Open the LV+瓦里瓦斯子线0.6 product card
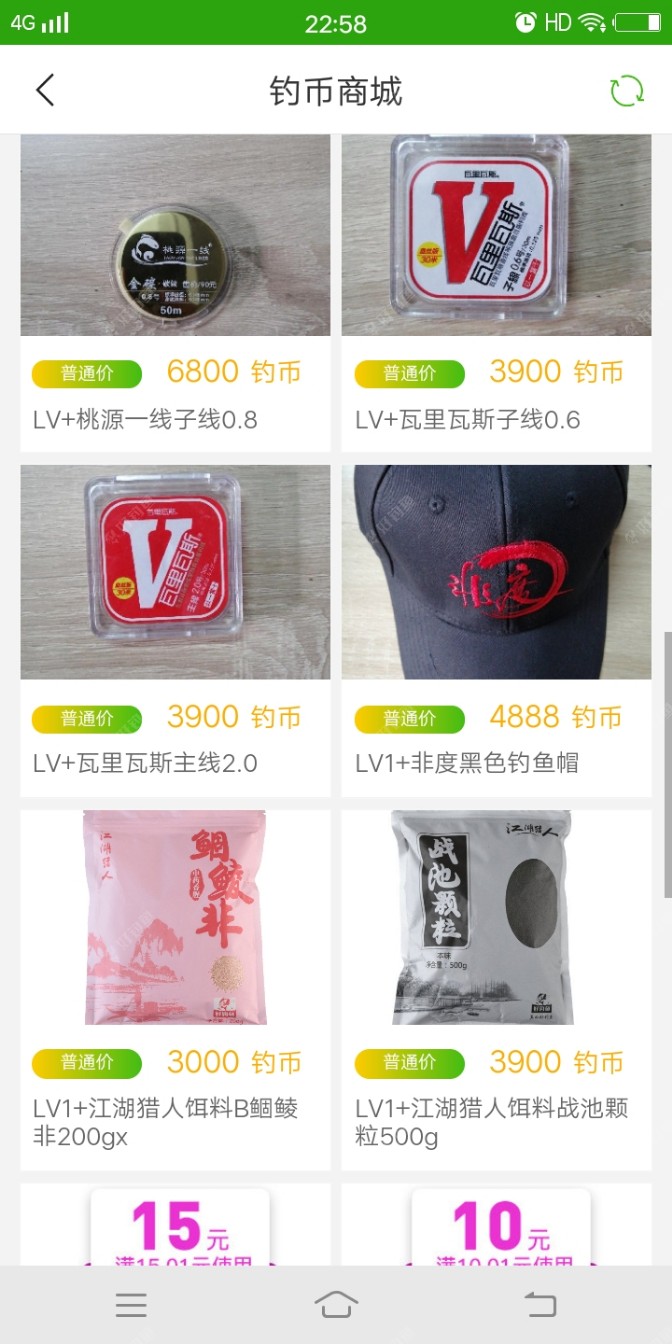This screenshot has height=1344, width=672. point(496,290)
